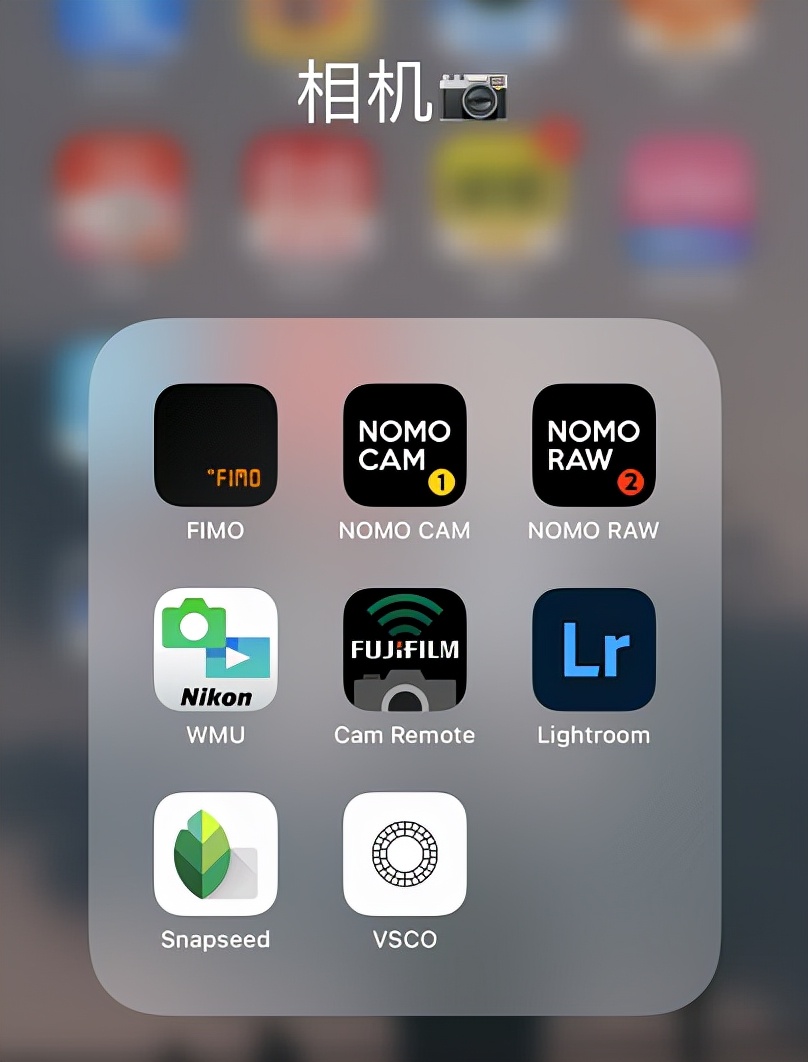
Task: Select the Snapseed label under its icon
Action: tap(215, 939)
